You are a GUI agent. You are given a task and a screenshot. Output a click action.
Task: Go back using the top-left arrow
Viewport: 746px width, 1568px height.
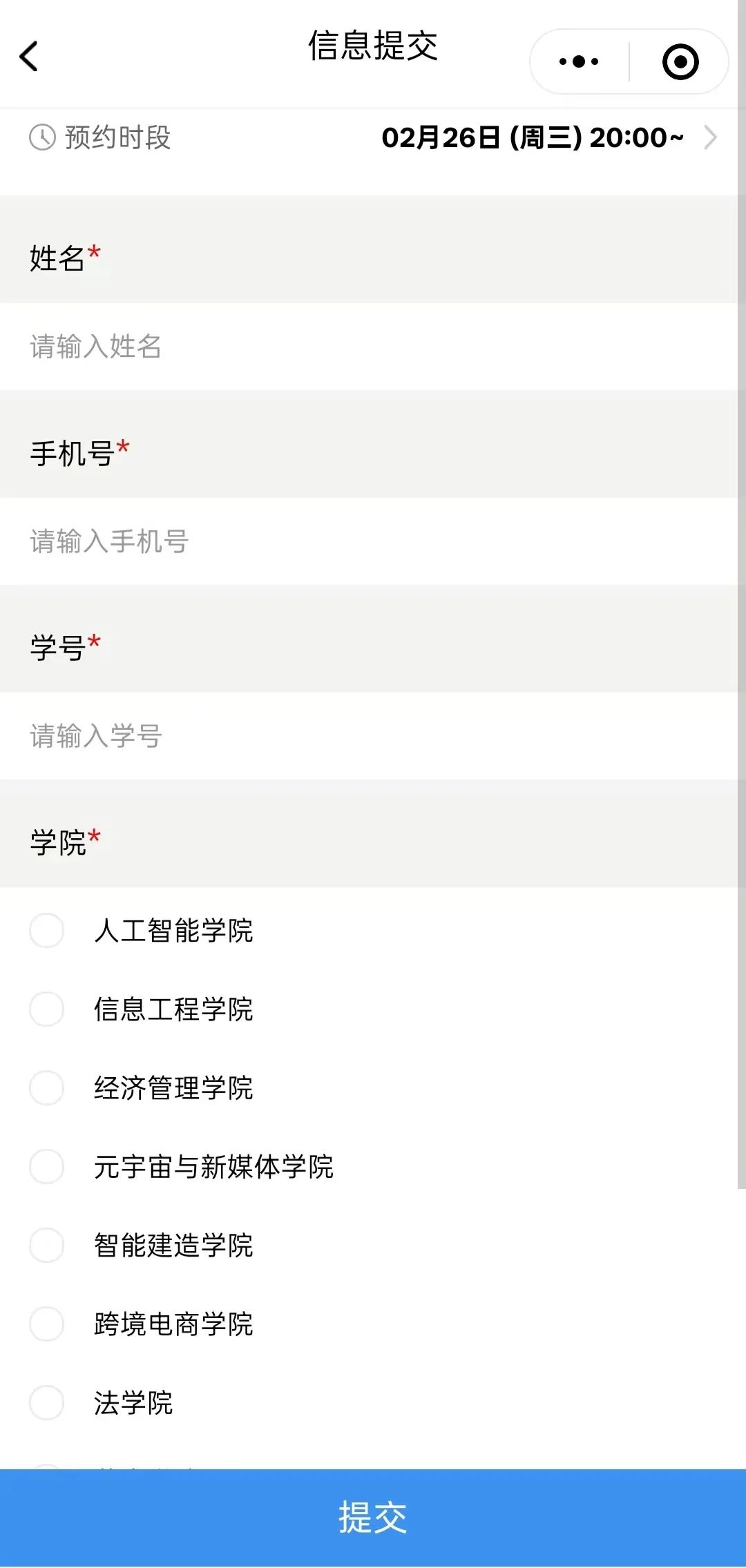29,57
